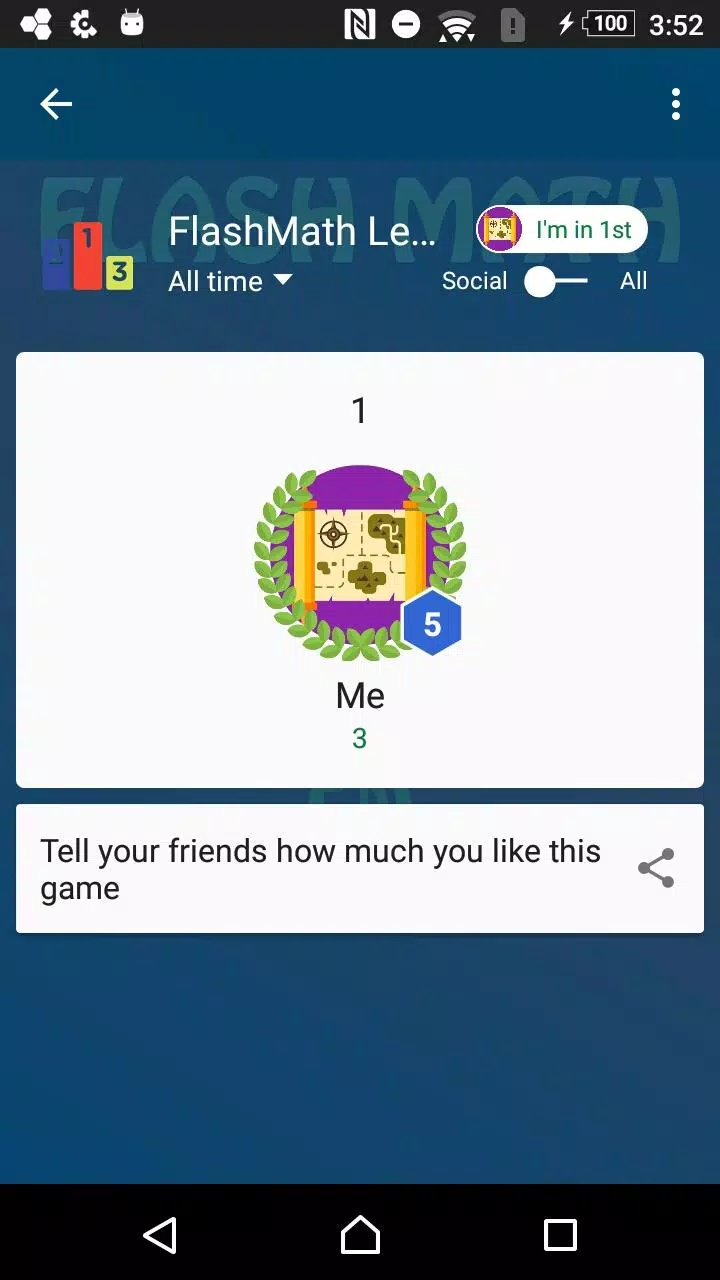The image size is (720, 1280).
Task: Go to the Android home screen
Action: [360, 1235]
